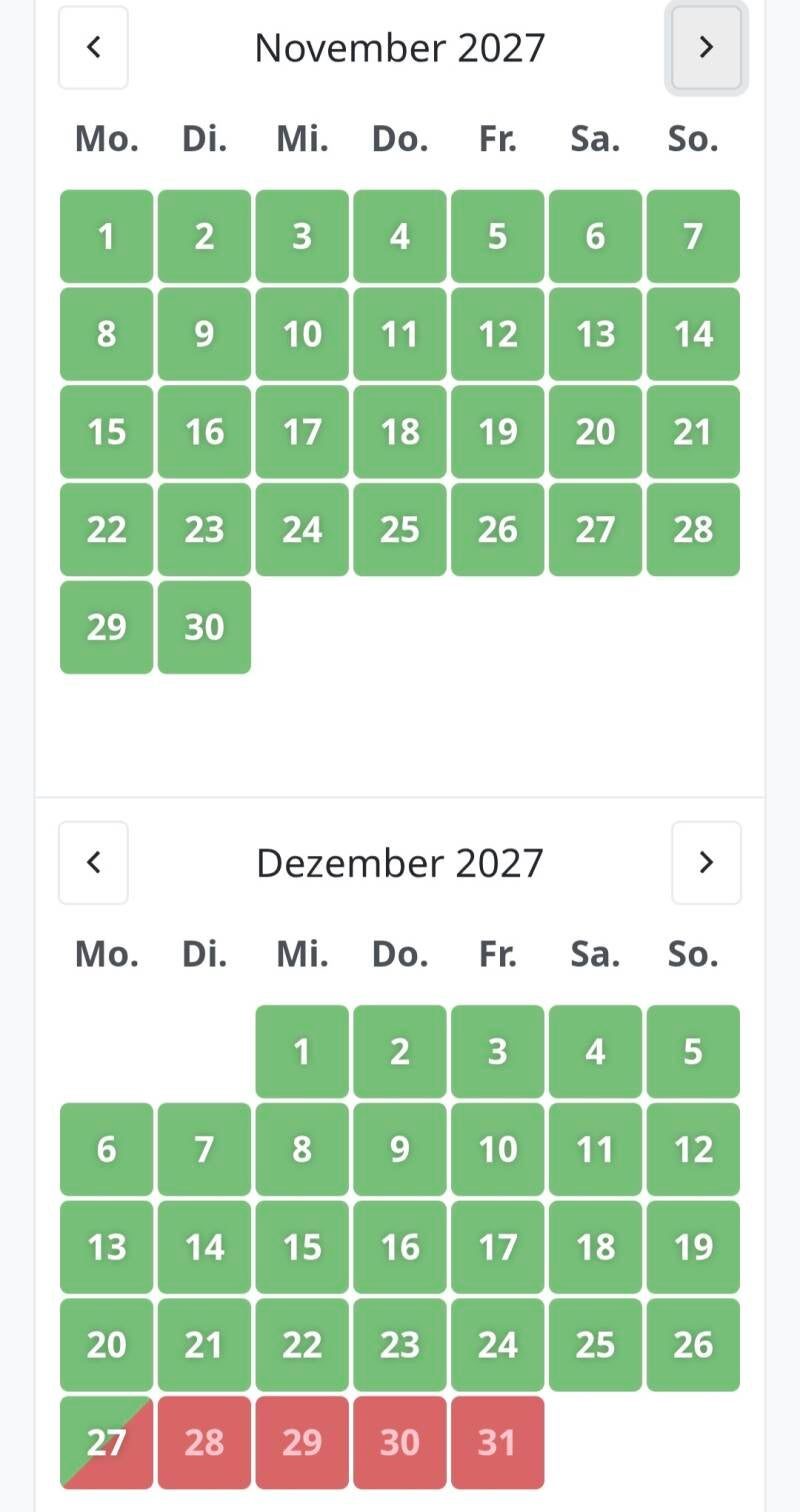Image resolution: width=800 pixels, height=1512 pixels.
Task: Select November 1 in the calendar
Action: pyautogui.click(x=106, y=236)
